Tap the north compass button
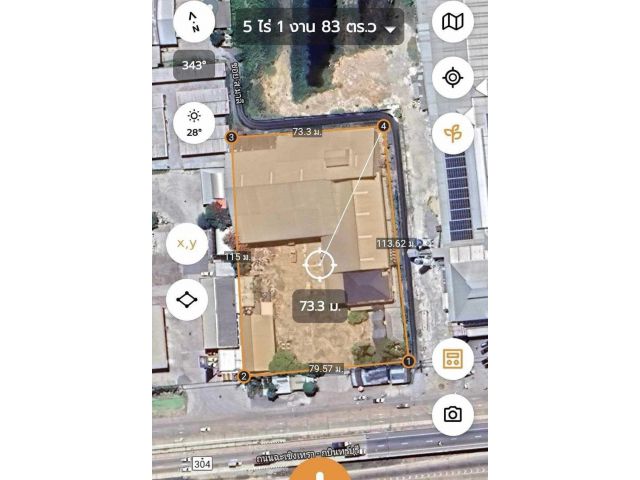 (194, 24)
